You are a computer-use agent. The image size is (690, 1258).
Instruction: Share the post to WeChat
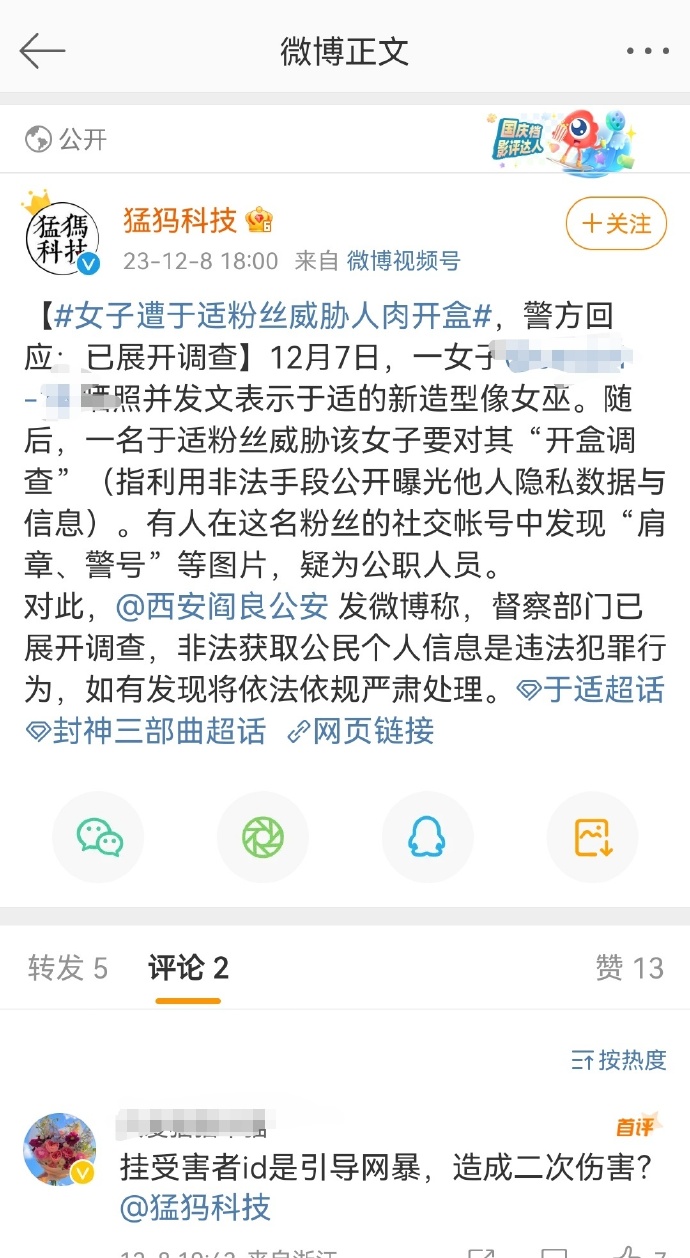click(100, 837)
